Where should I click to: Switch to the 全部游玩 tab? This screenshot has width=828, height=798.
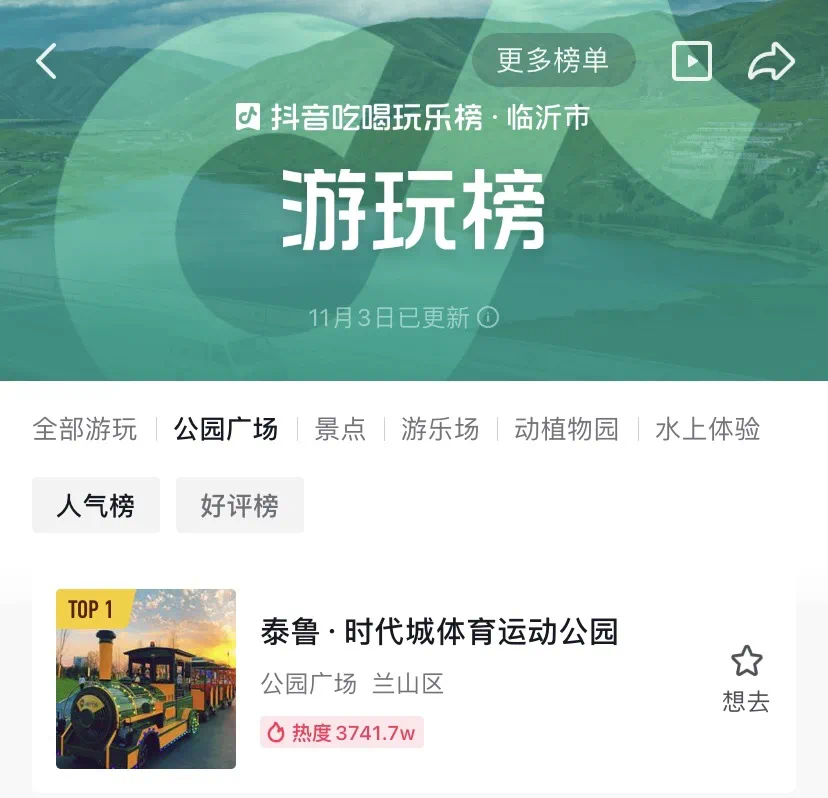pos(85,430)
